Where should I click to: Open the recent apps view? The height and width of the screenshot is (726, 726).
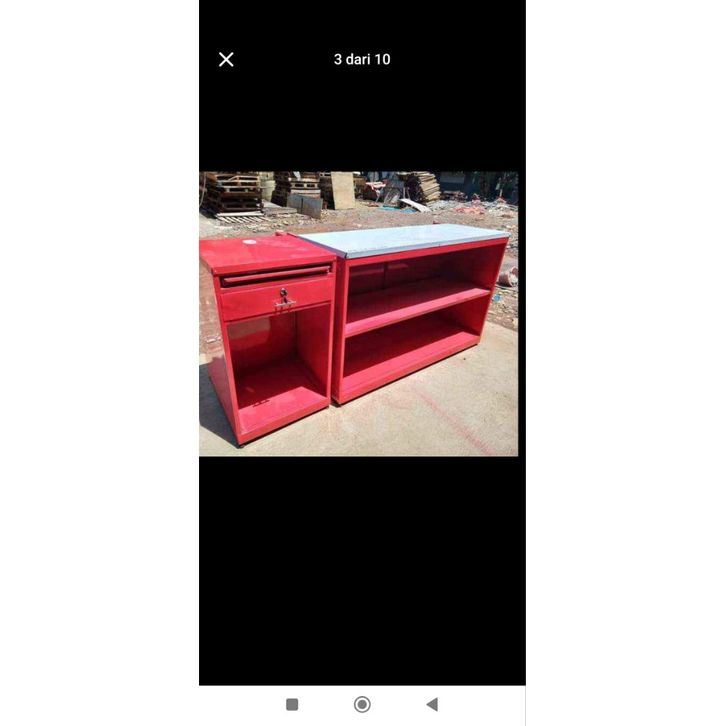coord(292,704)
